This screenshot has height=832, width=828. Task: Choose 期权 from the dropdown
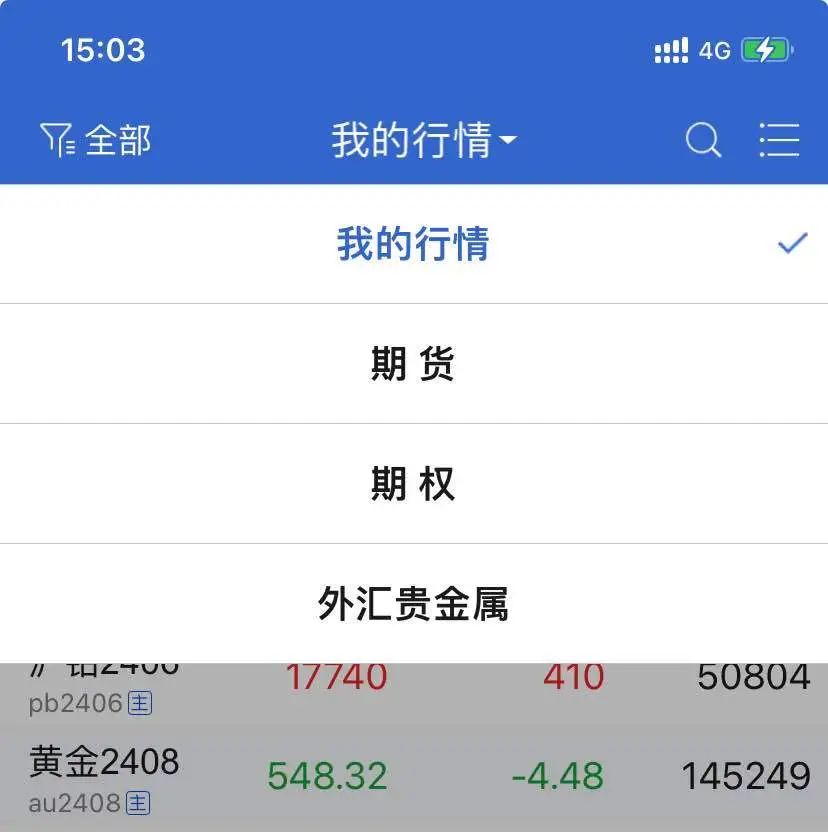(413, 484)
